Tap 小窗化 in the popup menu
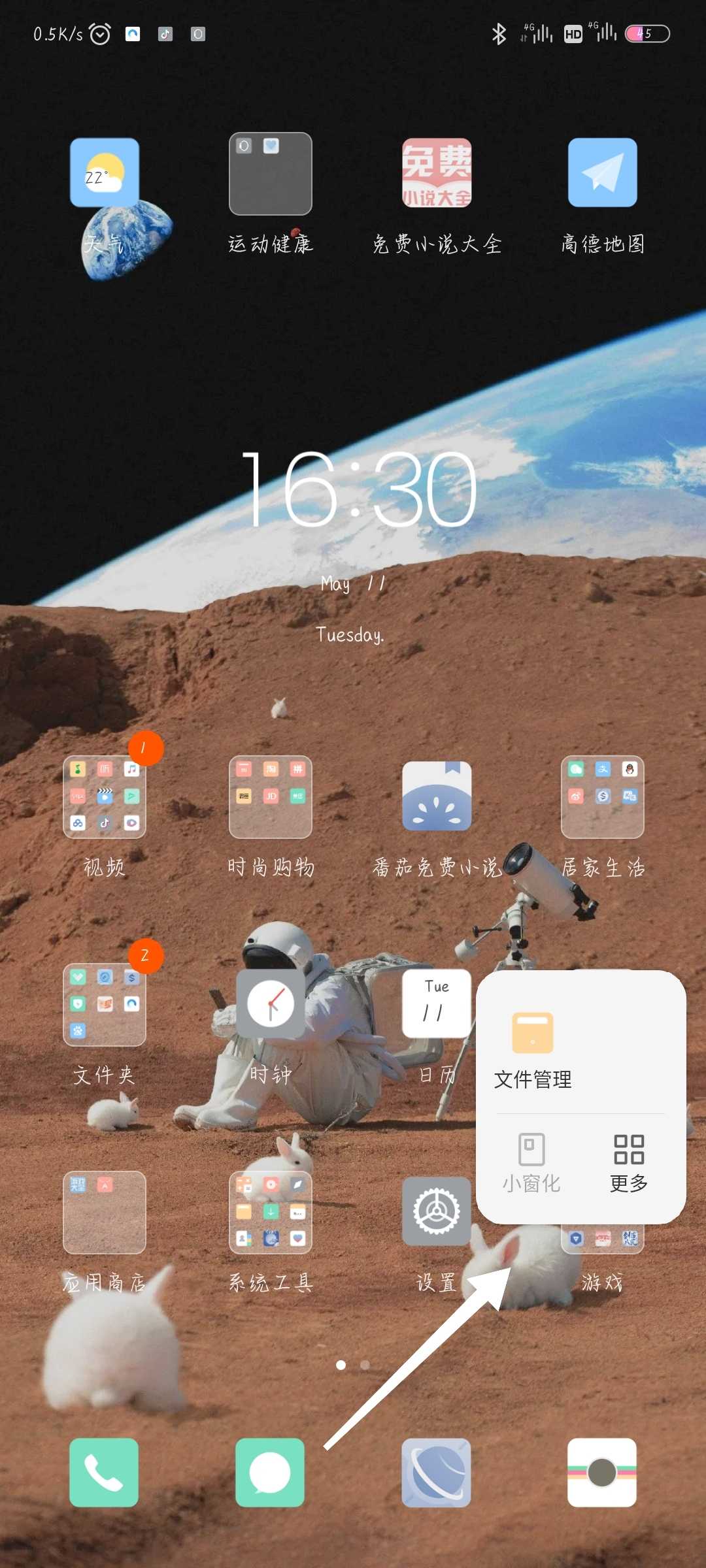This screenshot has width=706, height=1568. (531, 1164)
